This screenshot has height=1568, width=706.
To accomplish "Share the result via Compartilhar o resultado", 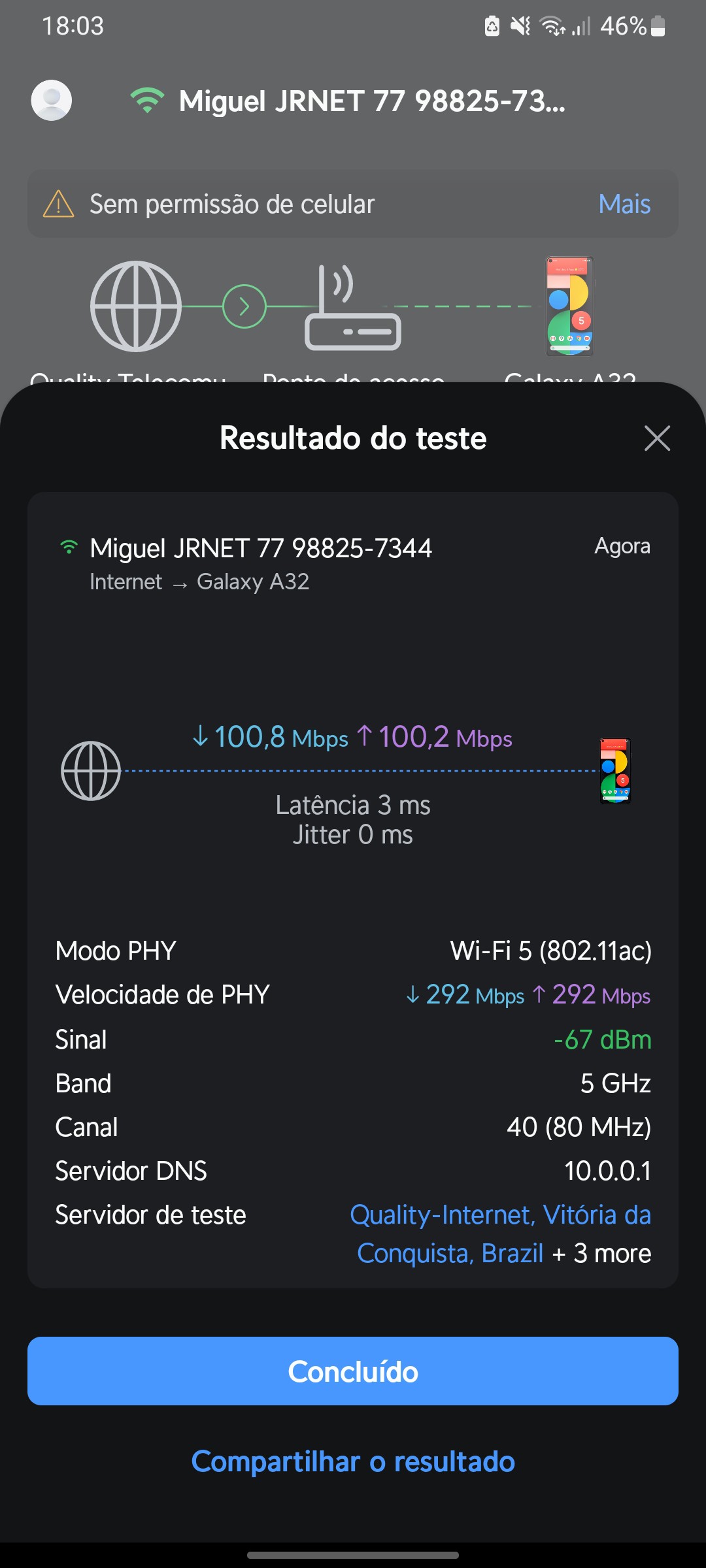I will pyautogui.click(x=353, y=1461).
